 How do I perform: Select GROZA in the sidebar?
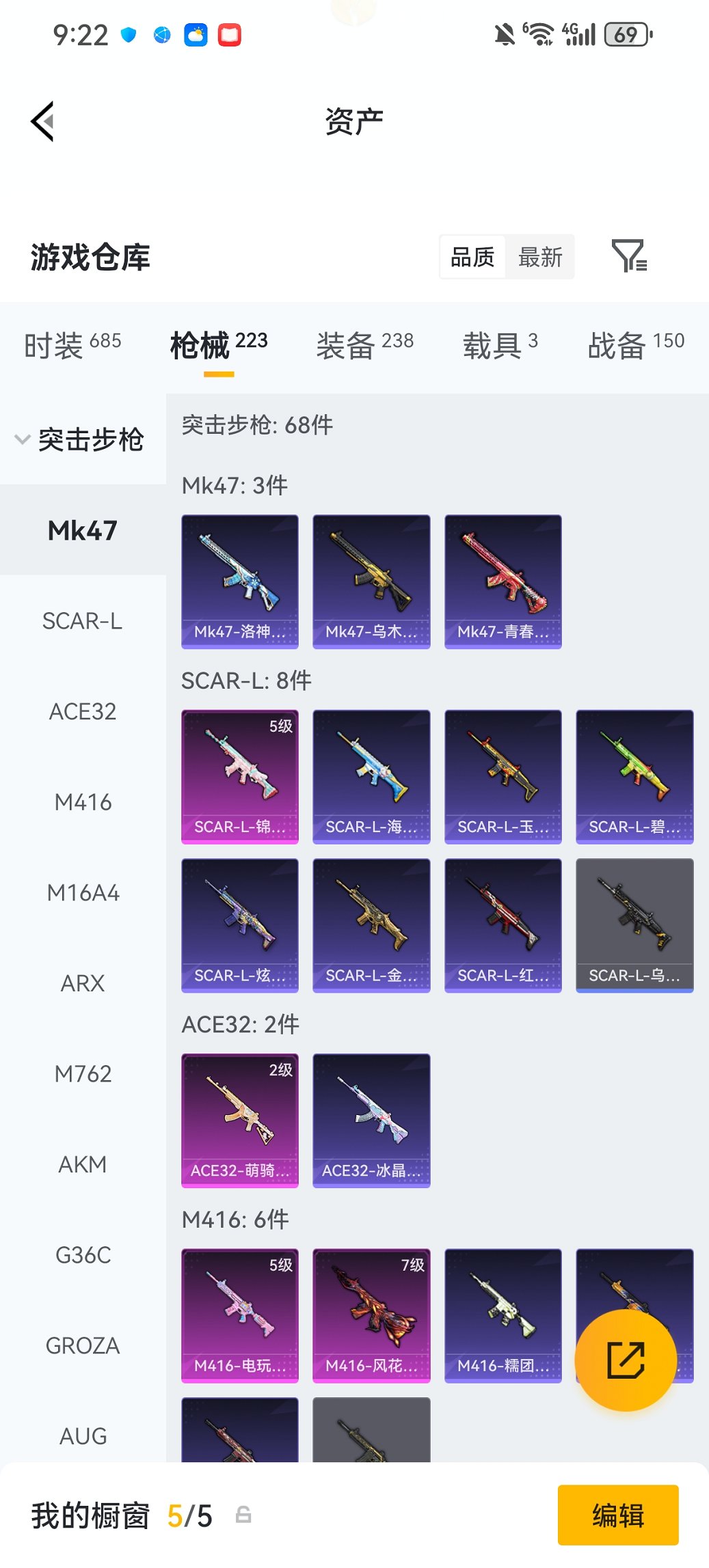click(83, 1345)
